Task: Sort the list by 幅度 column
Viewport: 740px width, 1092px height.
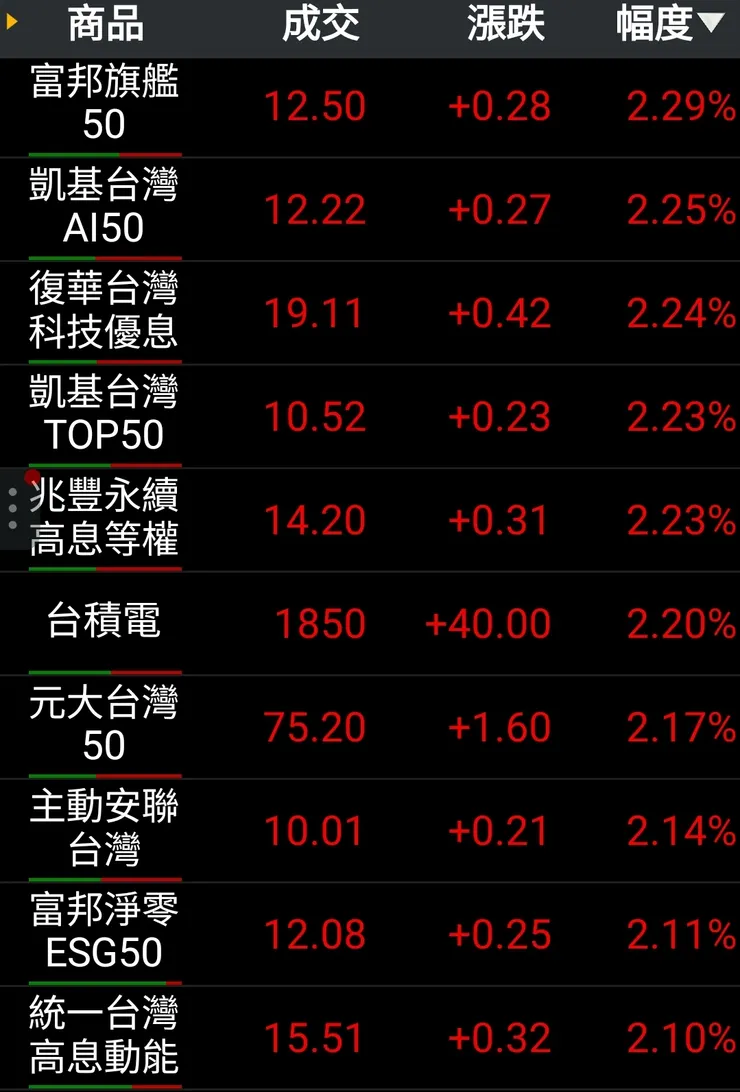Action: [668, 25]
